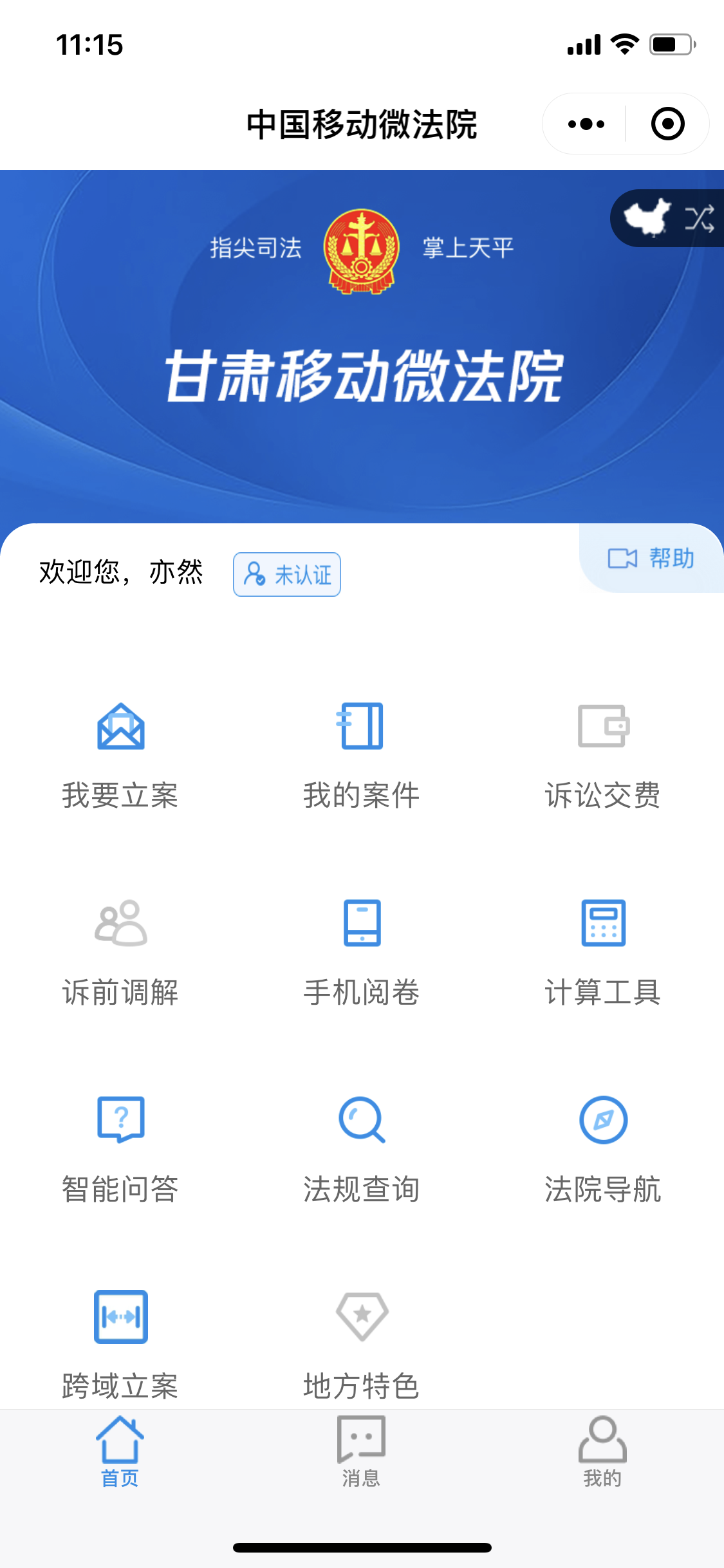Go to the 我的 tab
Viewport: 724px width, 1568px height.
pos(602,1452)
